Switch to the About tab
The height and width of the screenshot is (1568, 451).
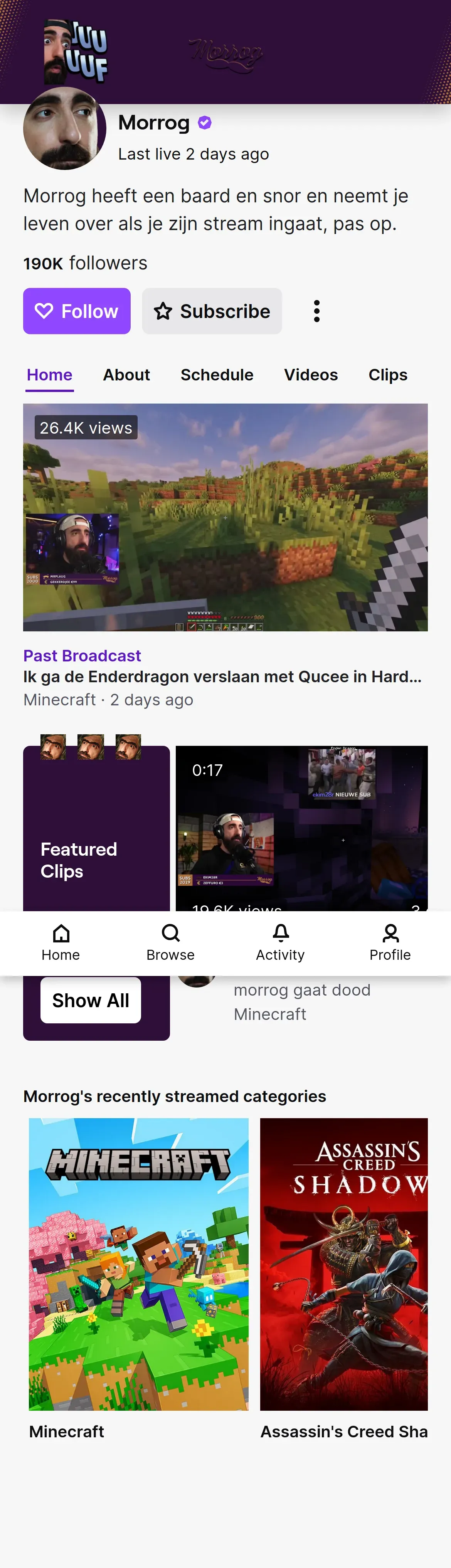click(x=126, y=375)
